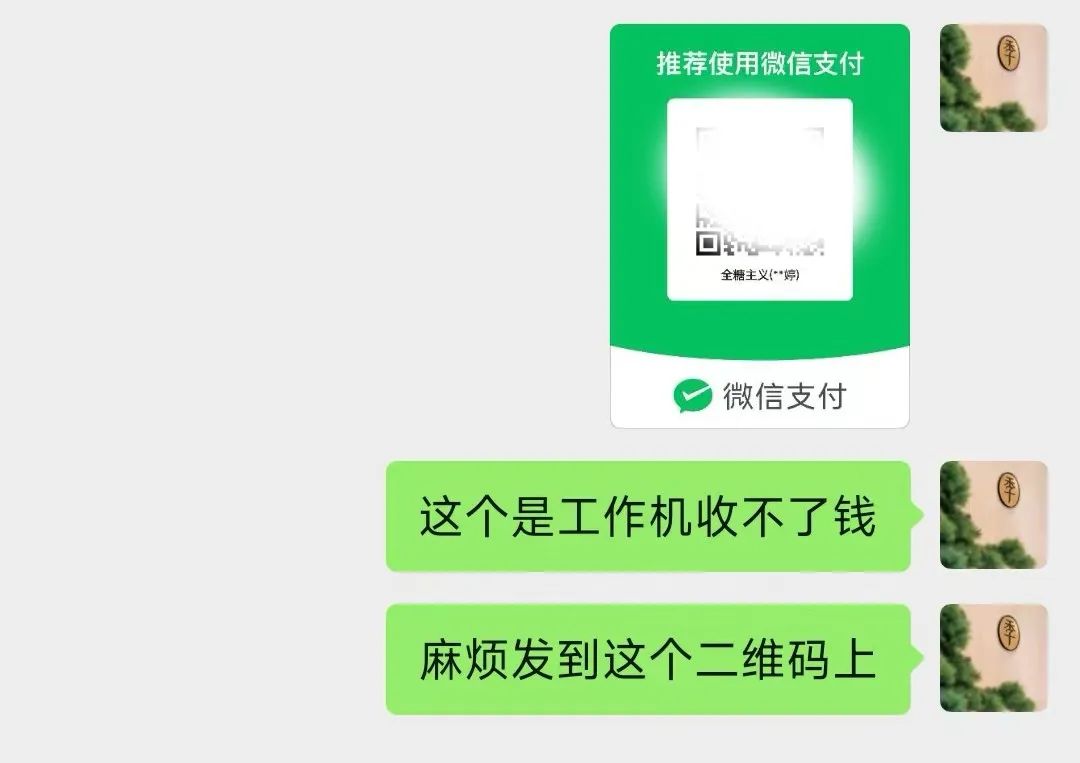
Task: Tap the avatar next to 这个是工作机收不了钱
Action: tap(993, 515)
